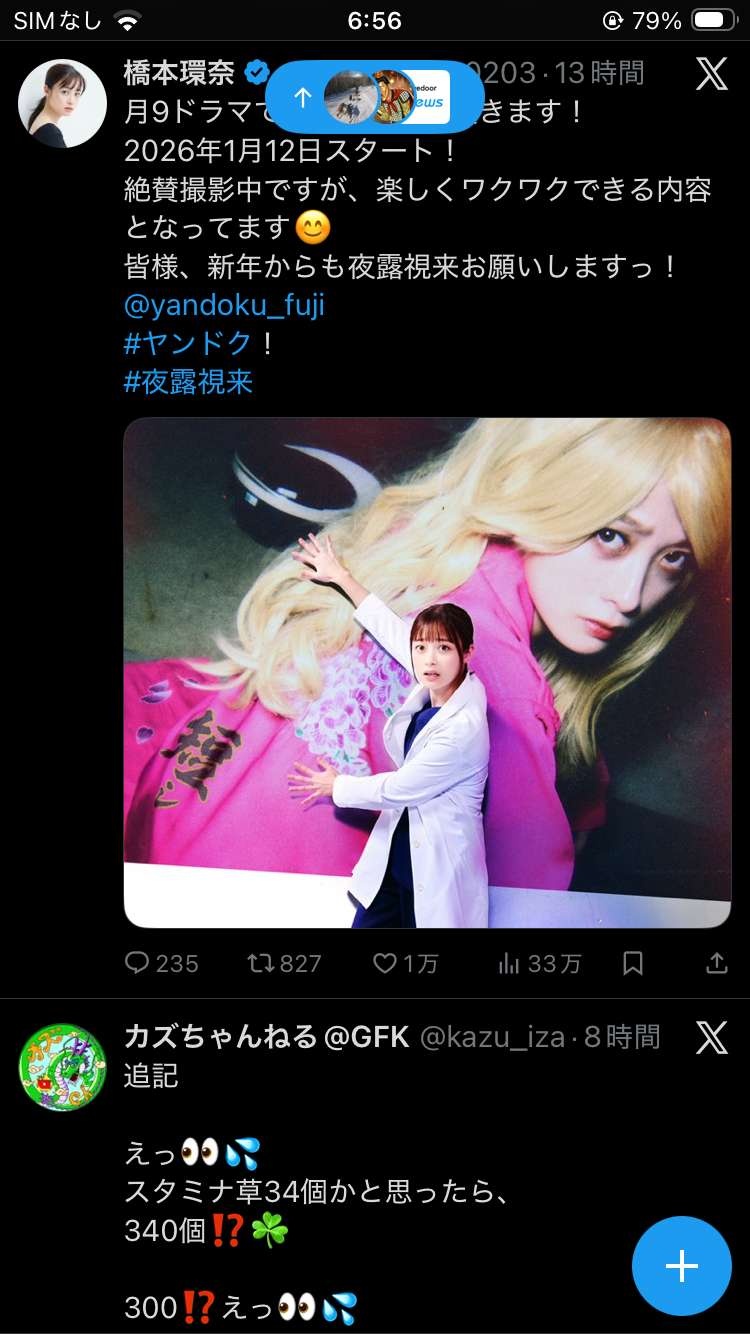
Task: Open カズちゃんねる's profile picture
Action: coord(62,1067)
